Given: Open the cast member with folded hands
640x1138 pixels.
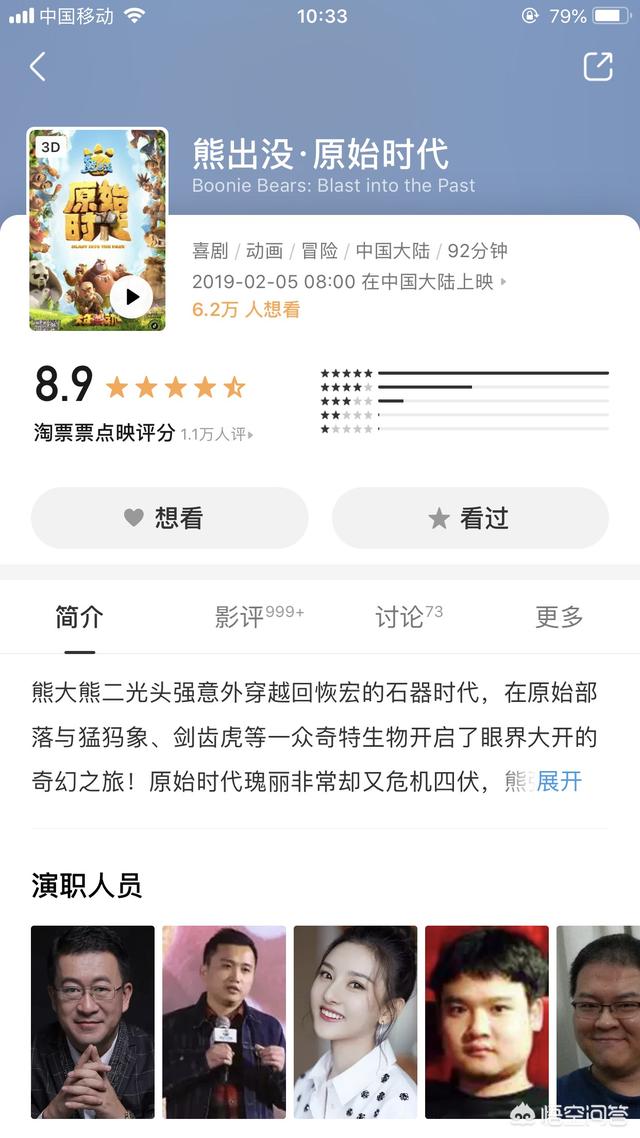Looking at the screenshot, I should (x=93, y=1021).
